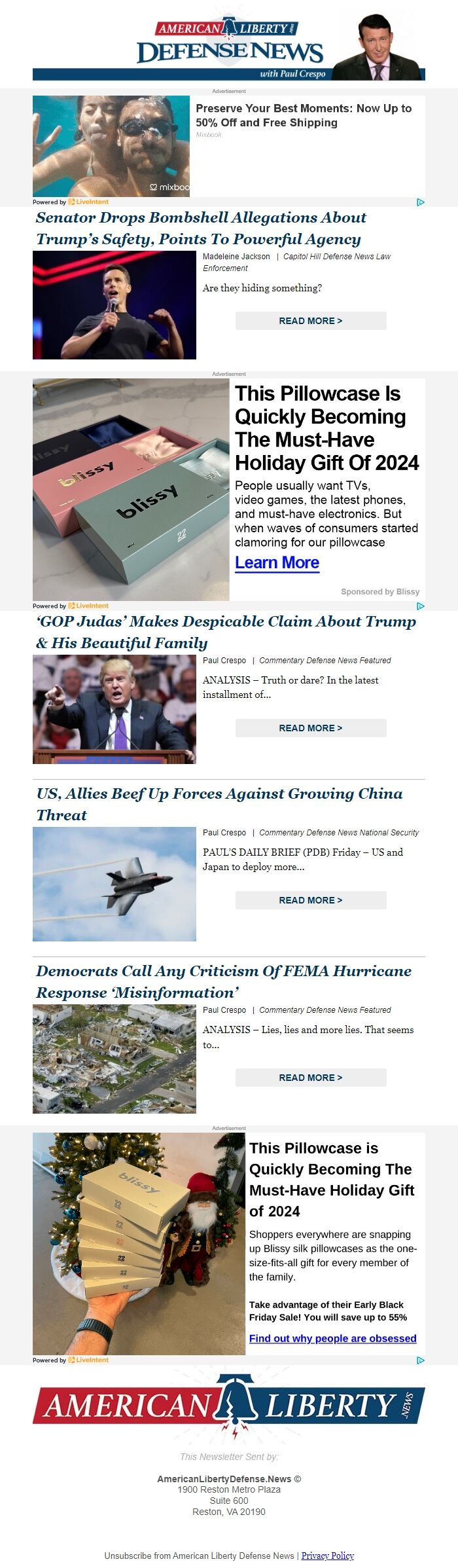Viewport: 458px width, 1568px height.
Task: Tap 'Find out why people are obsessed'
Action: point(332,1338)
